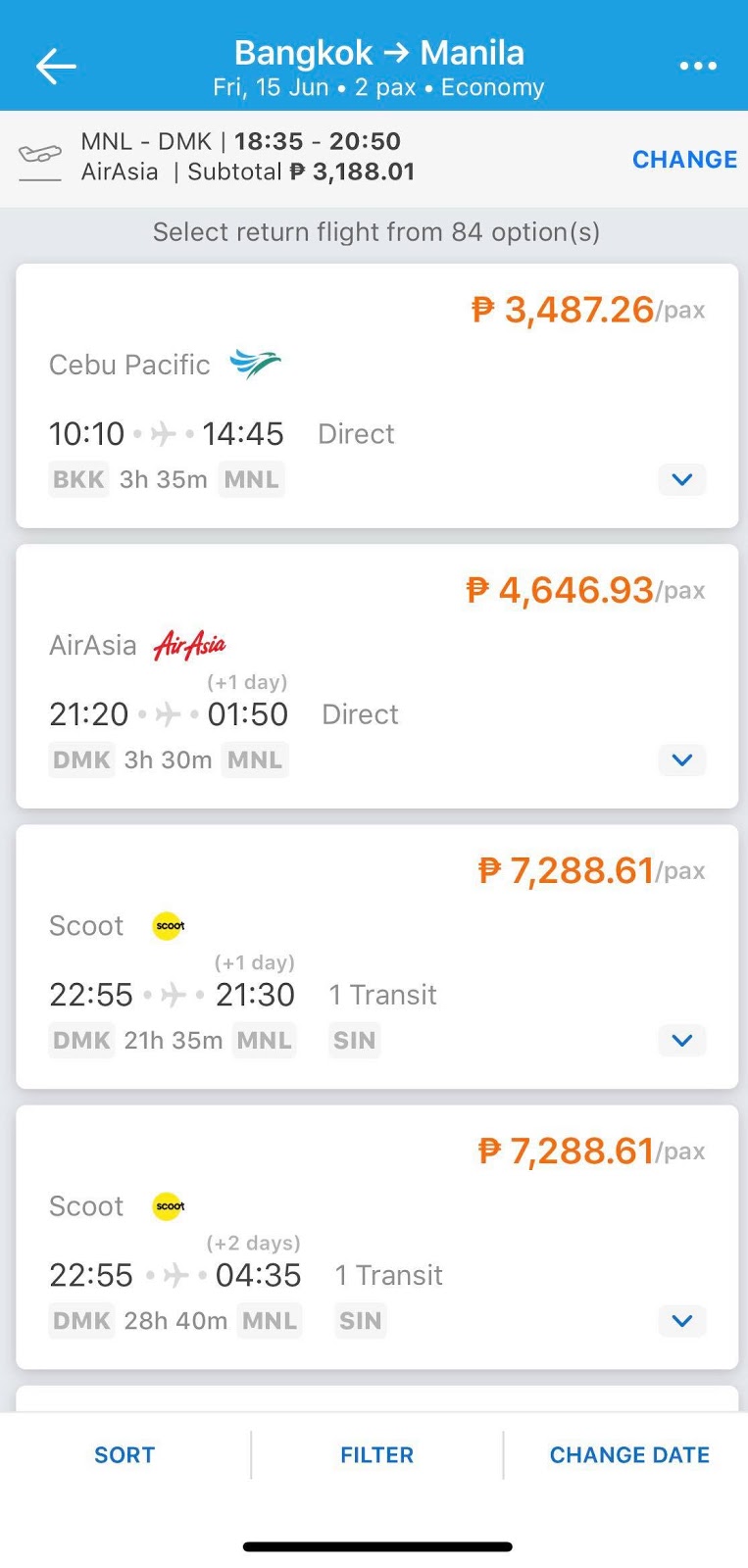This screenshot has height=1568, width=748.
Task: Click the Scoot logo on the 28h 40m flight
Action: point(167,1206)
